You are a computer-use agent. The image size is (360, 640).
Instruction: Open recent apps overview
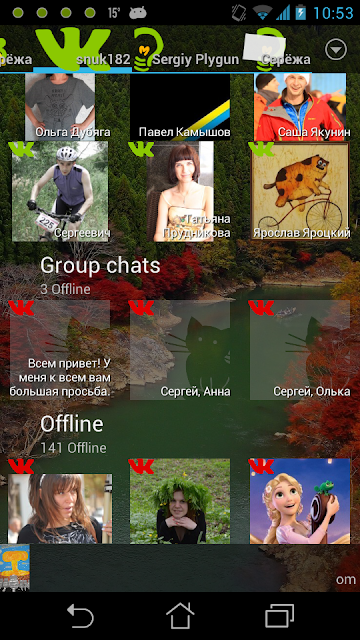click(280, 616)
